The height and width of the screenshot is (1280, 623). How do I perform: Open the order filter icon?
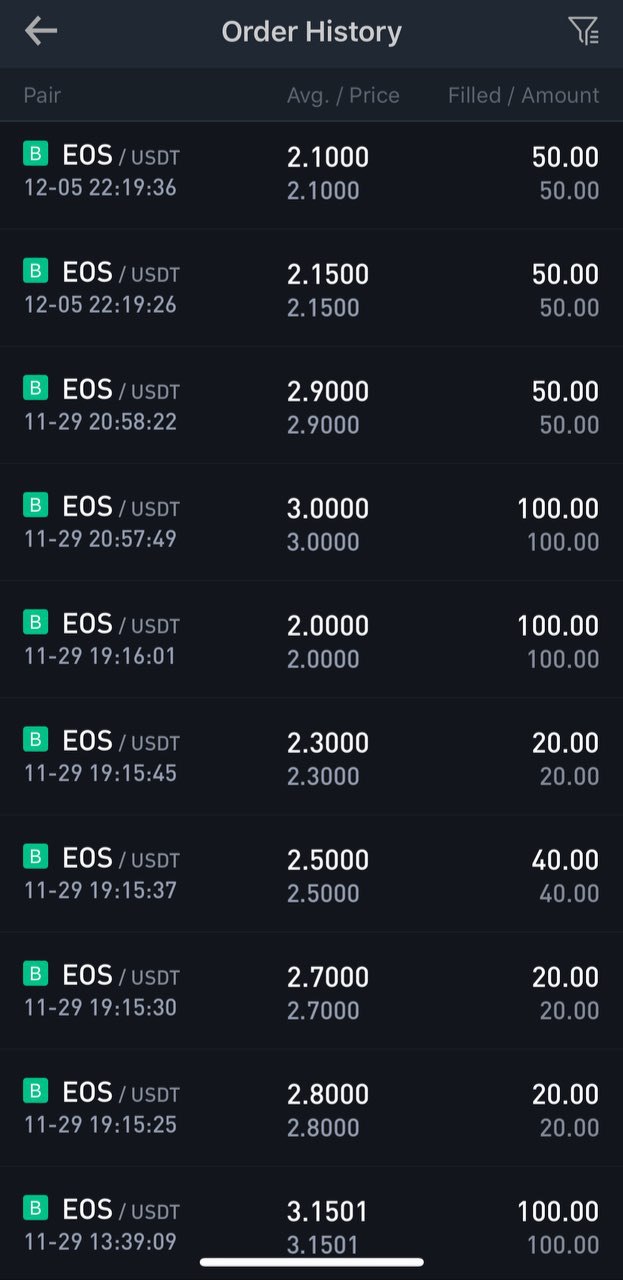click(583, 31)
